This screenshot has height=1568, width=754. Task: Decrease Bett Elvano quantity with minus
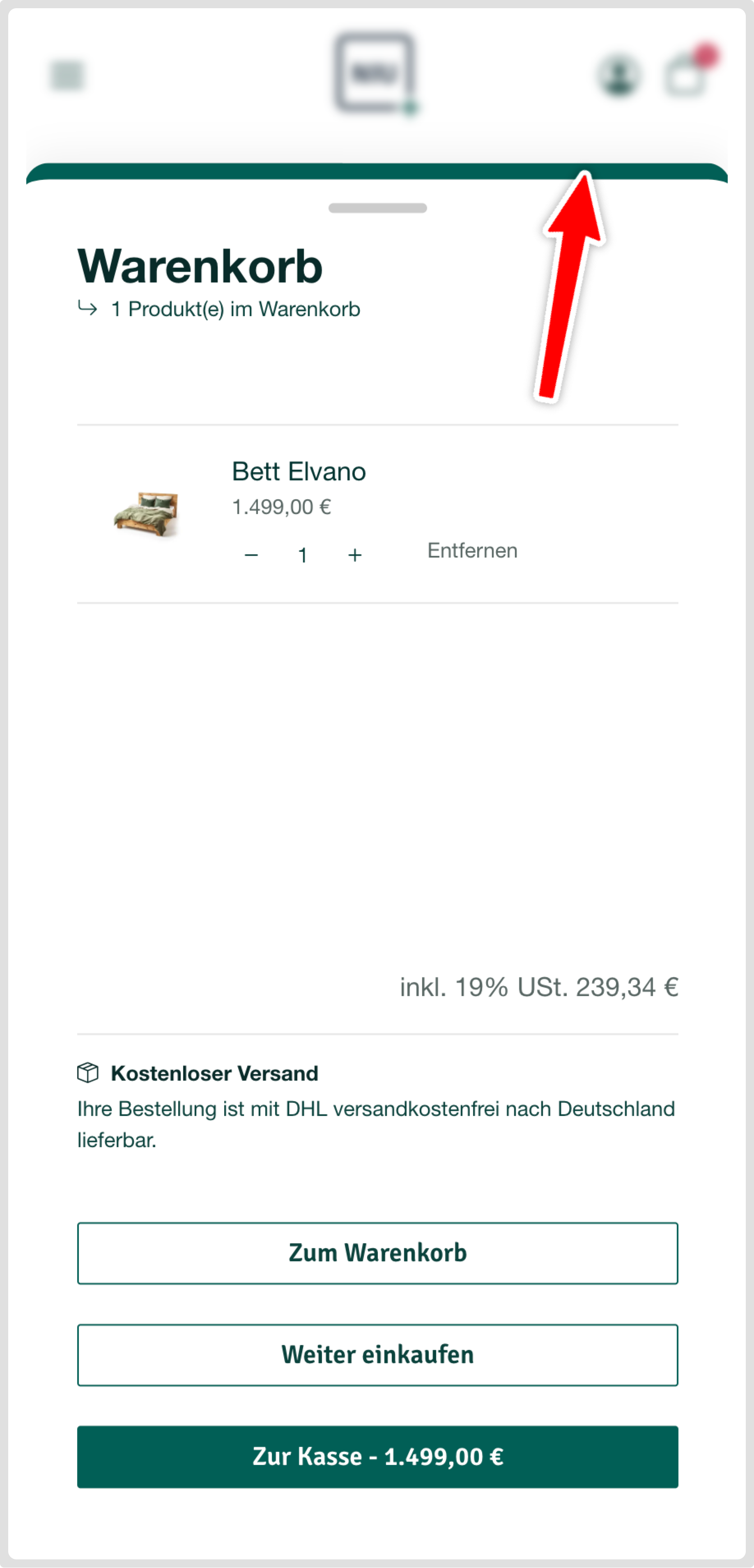251,555
